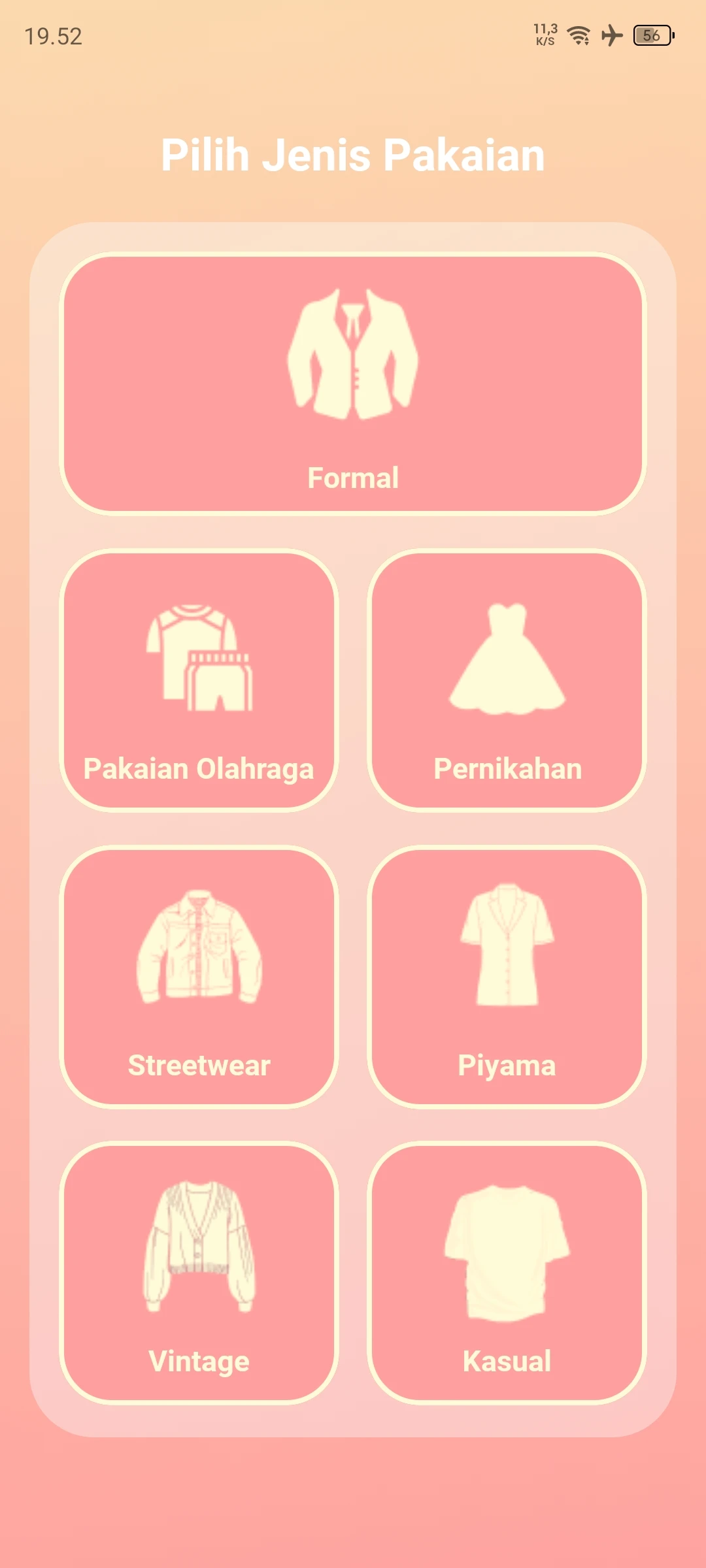Select the Formal clothing category
The image size is (706, 1568).
tap(353, 384)
